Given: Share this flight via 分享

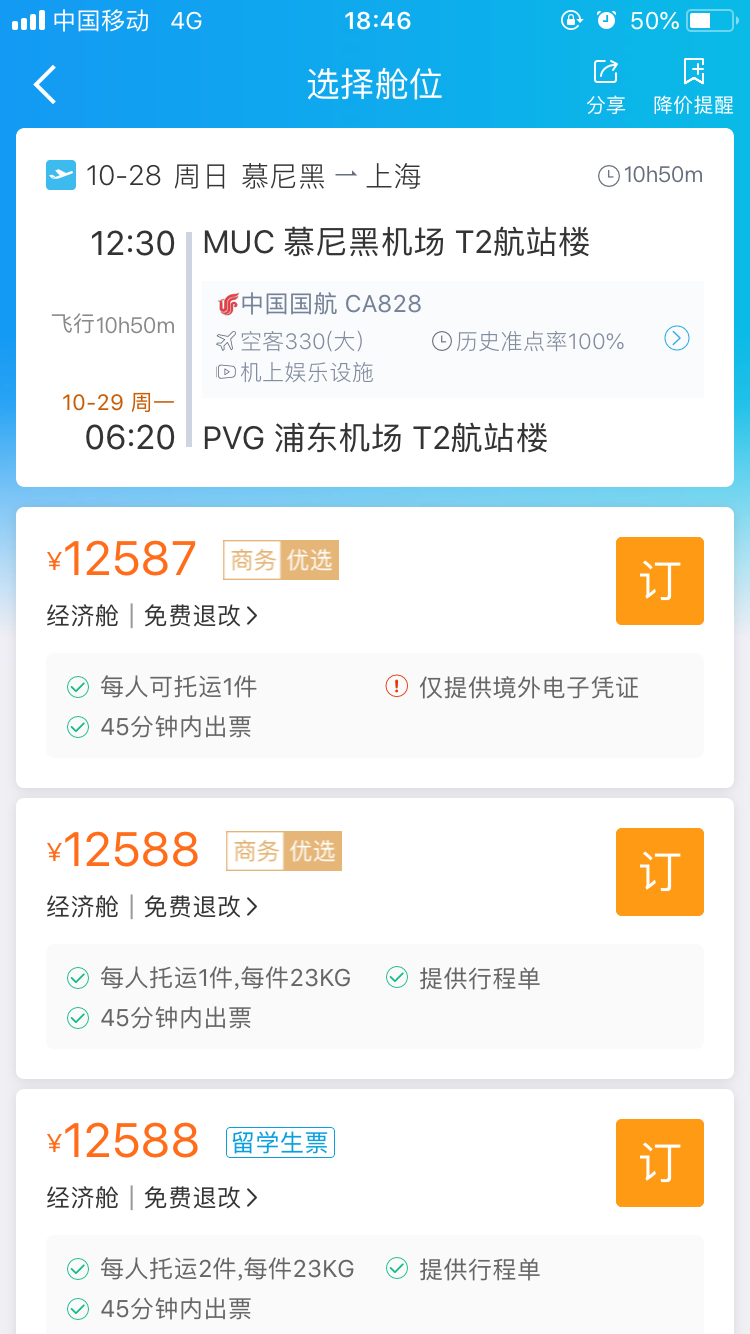Looking at the screenshot, I should pyautogui.click(x=606, y=86).
